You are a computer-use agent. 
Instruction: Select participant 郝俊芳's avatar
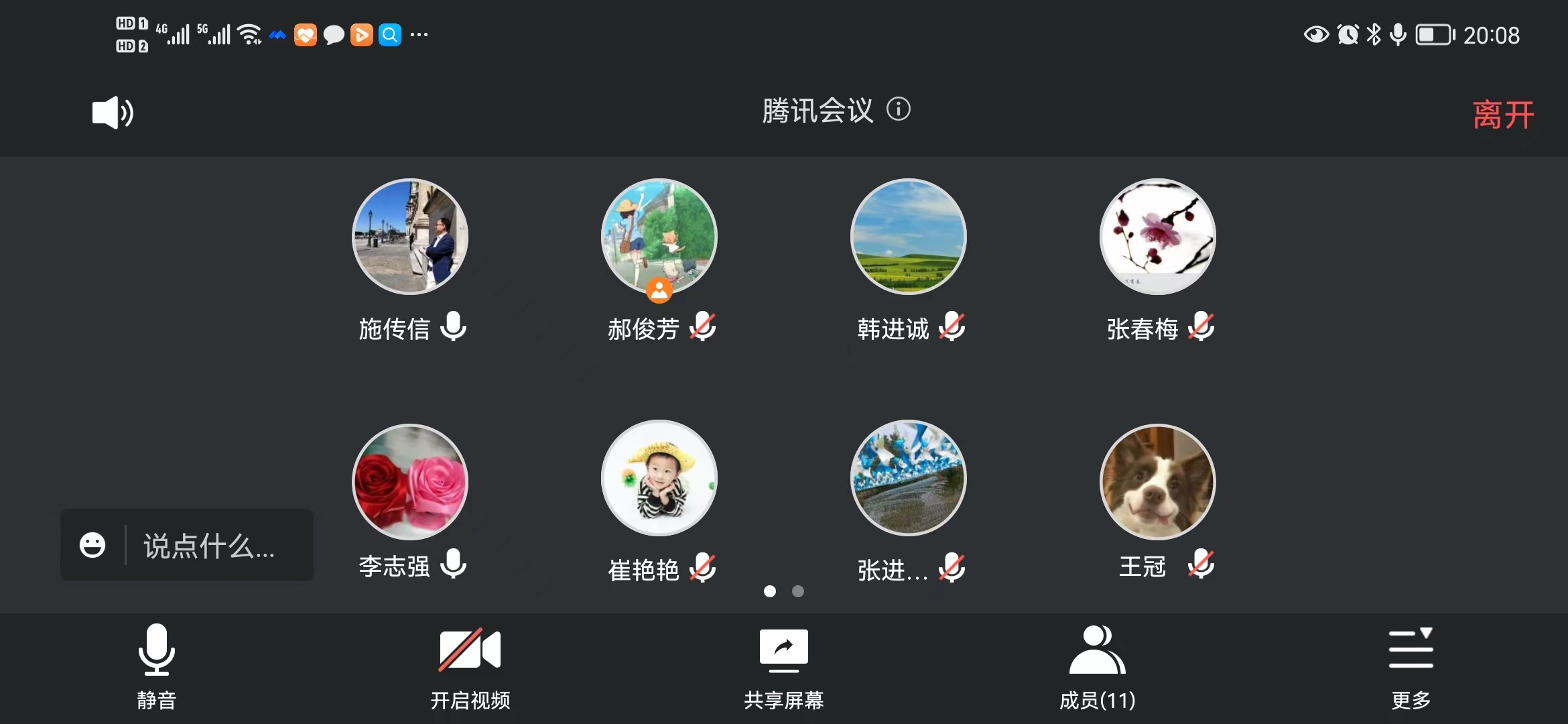point(659,237)
